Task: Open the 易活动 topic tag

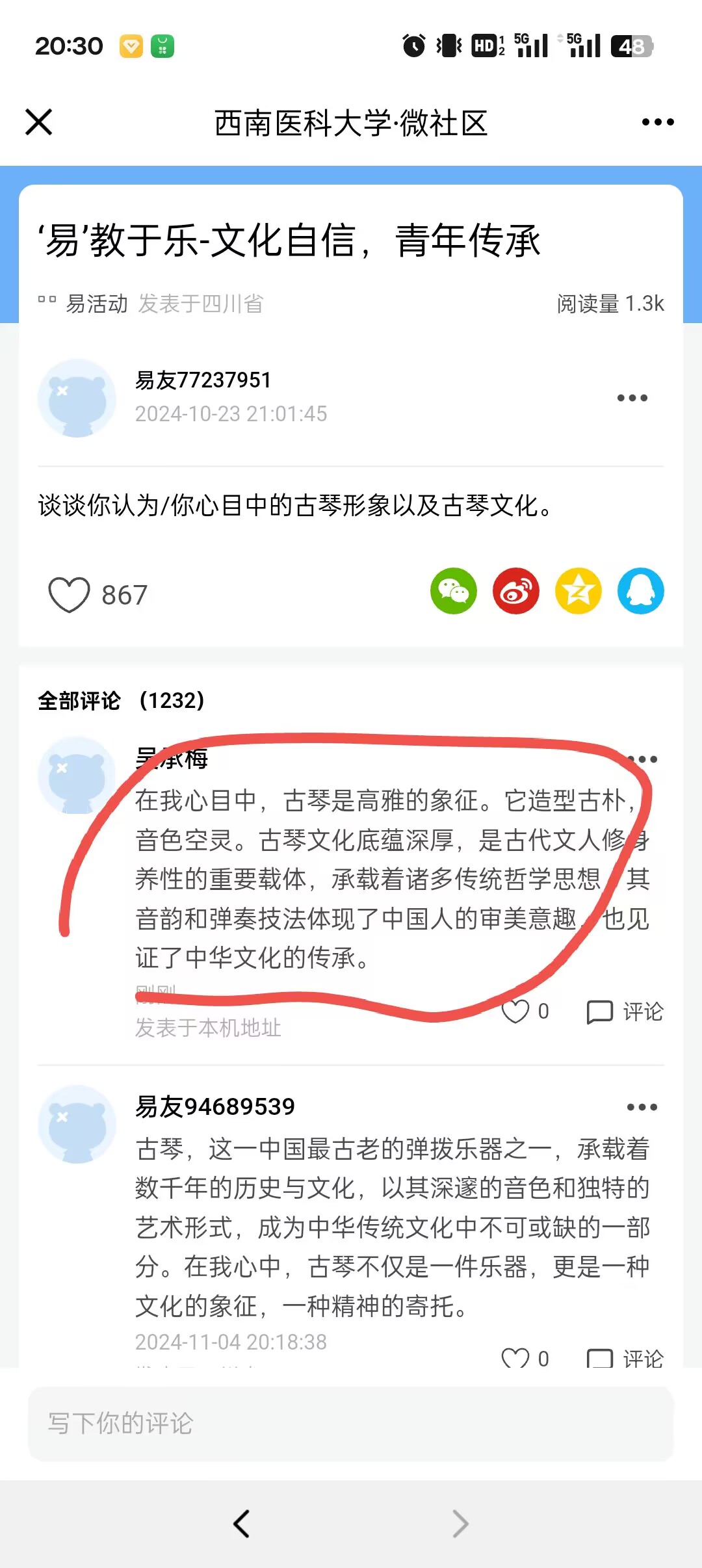Action: 96,304
